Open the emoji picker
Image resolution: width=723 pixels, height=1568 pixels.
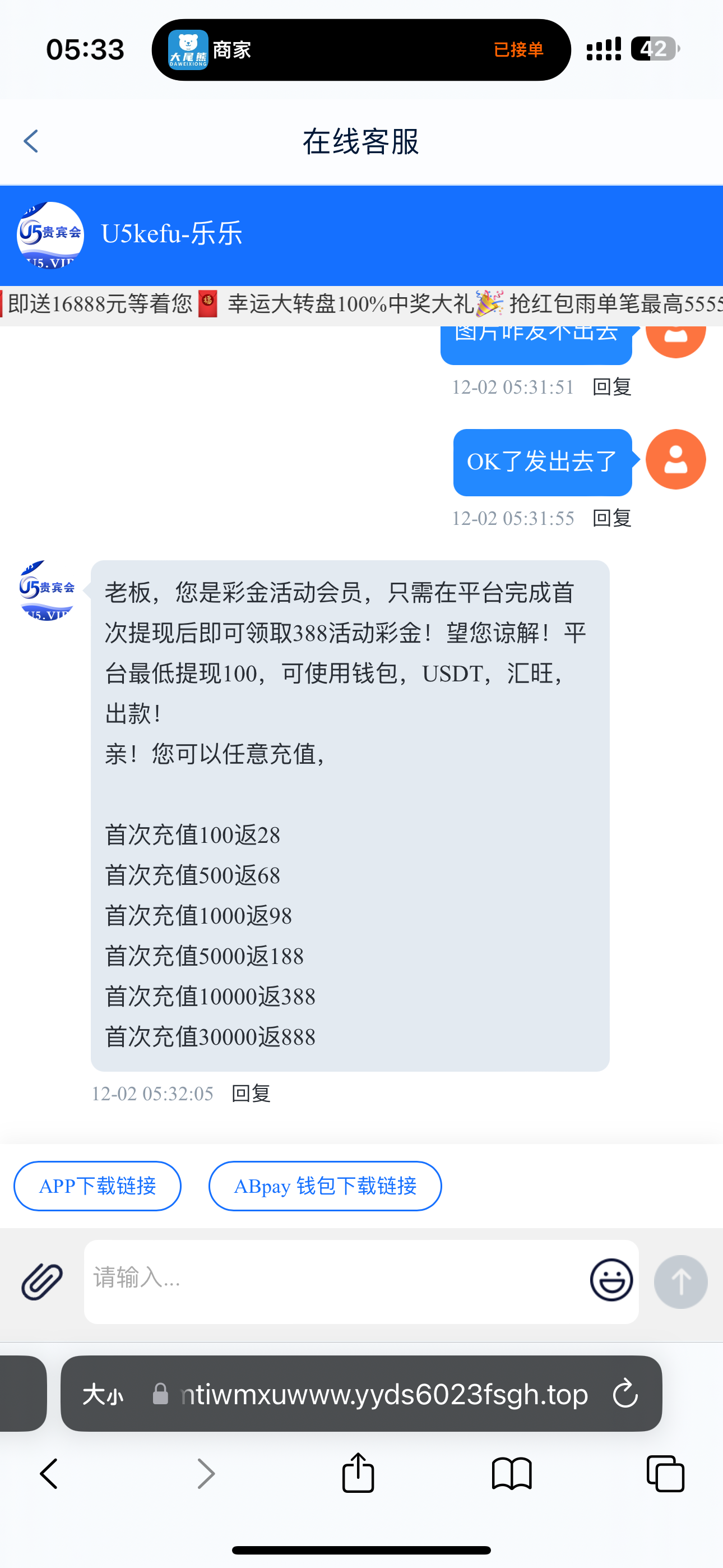click(x=611, y=1280)
